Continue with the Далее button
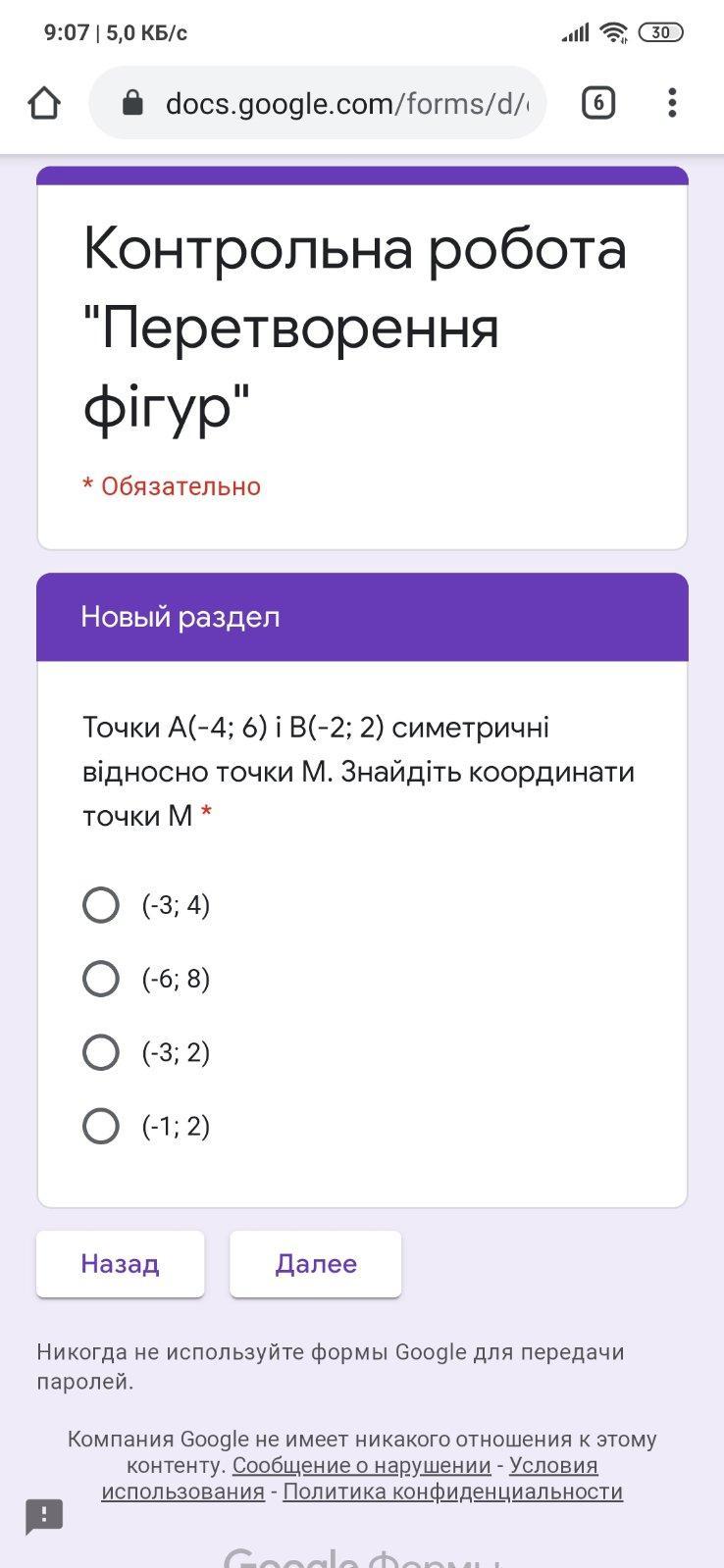The height and width of the screenshot is (1568, 724). pyautogui.click(x=315, y=1264)
